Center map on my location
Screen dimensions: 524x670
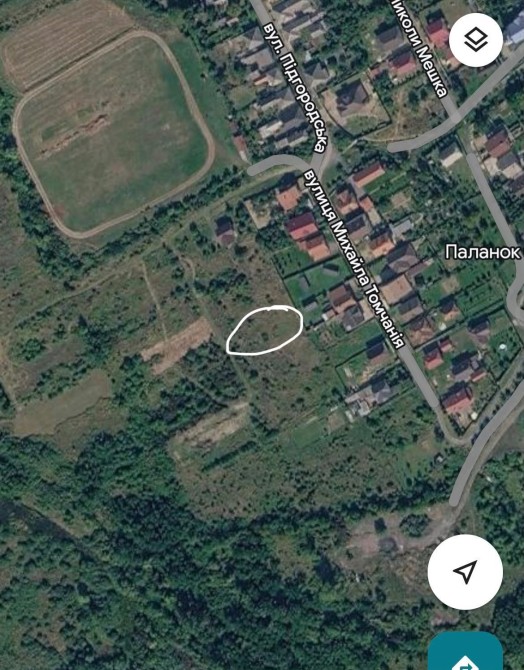tap(465, 572)
